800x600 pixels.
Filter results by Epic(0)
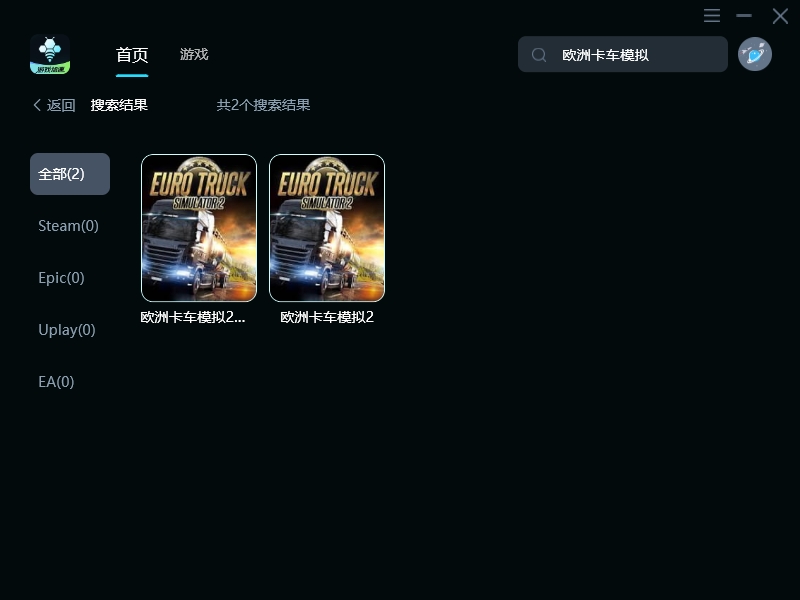click(61, 278)
